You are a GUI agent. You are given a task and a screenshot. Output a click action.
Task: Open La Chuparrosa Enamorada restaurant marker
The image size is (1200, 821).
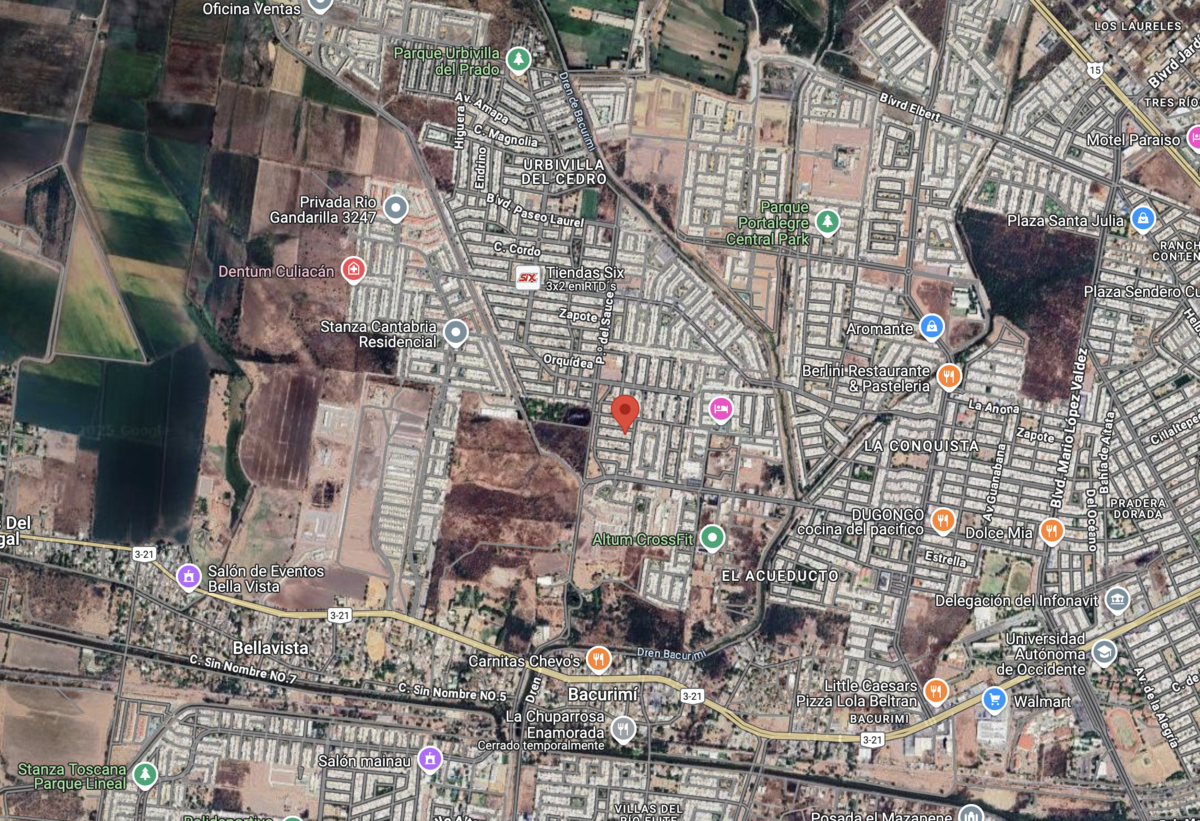pos(624,729)
